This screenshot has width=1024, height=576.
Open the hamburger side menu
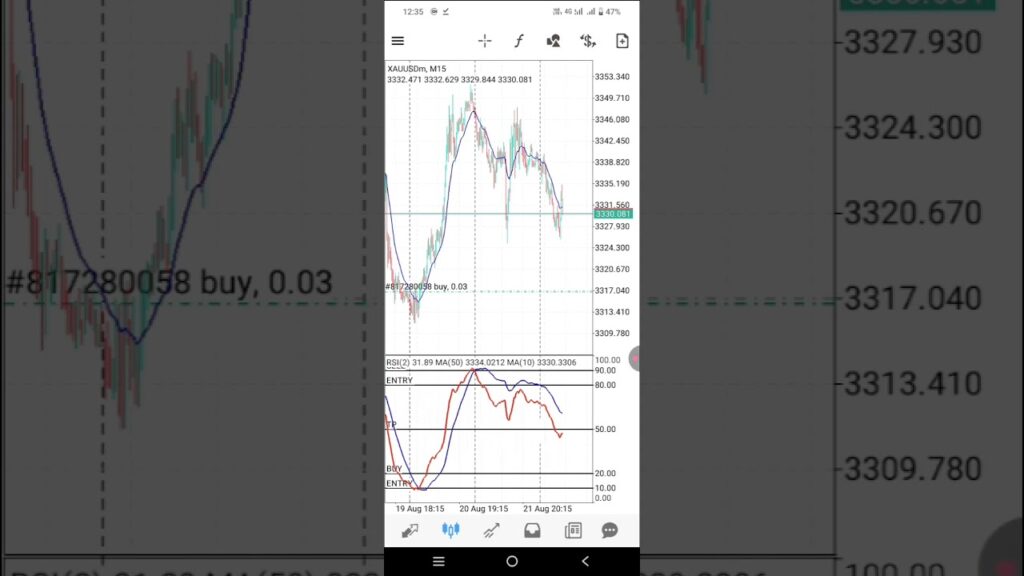398,41
